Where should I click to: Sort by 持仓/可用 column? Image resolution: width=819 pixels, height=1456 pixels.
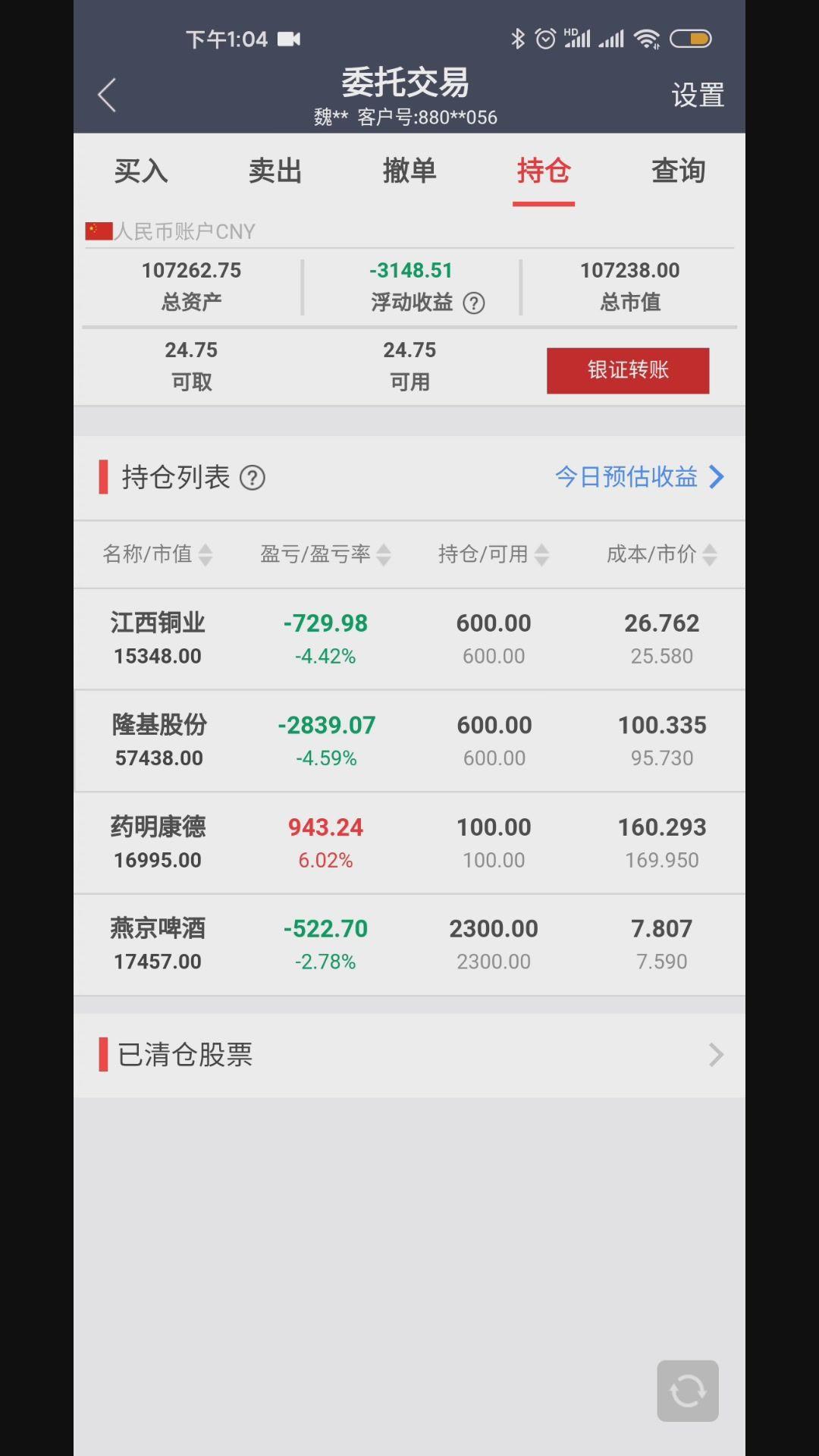pos(494,554)
